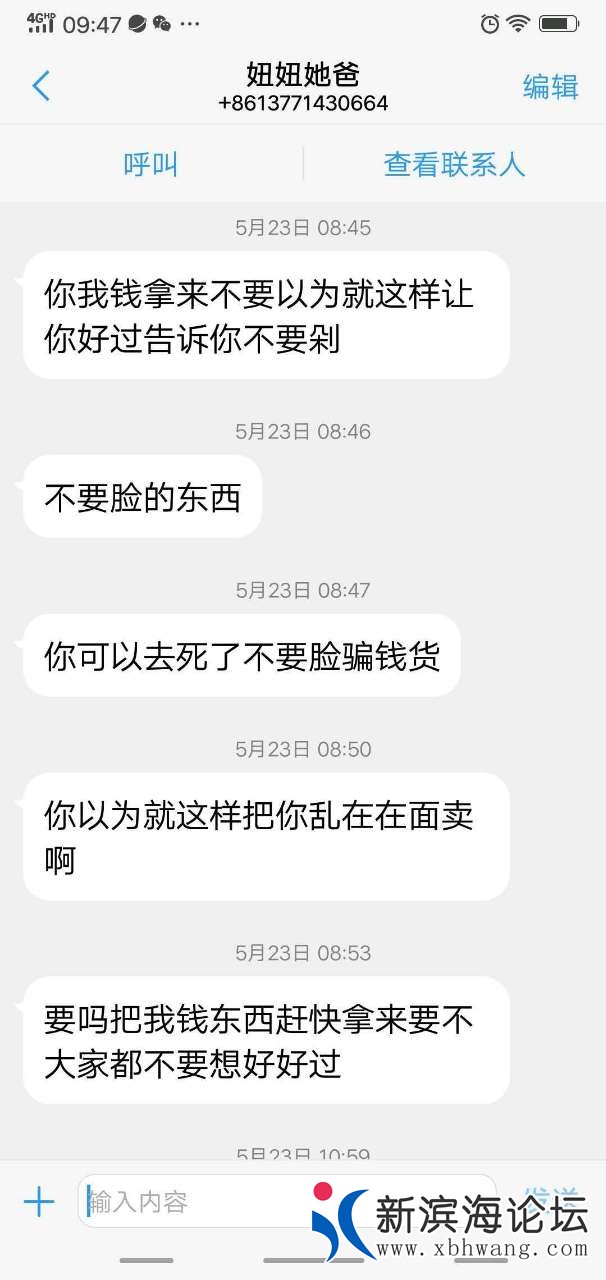This screenshot has height=1280, width=606.
Task: Call the contact via 呼叫
Action: pos(151,164)
